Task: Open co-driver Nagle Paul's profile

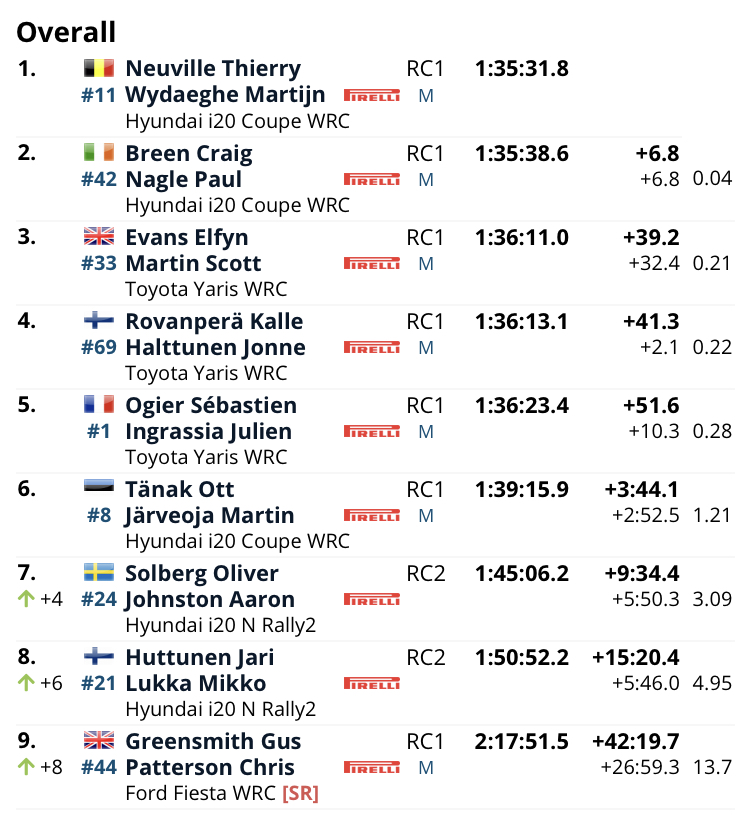Action: point(183,180)
